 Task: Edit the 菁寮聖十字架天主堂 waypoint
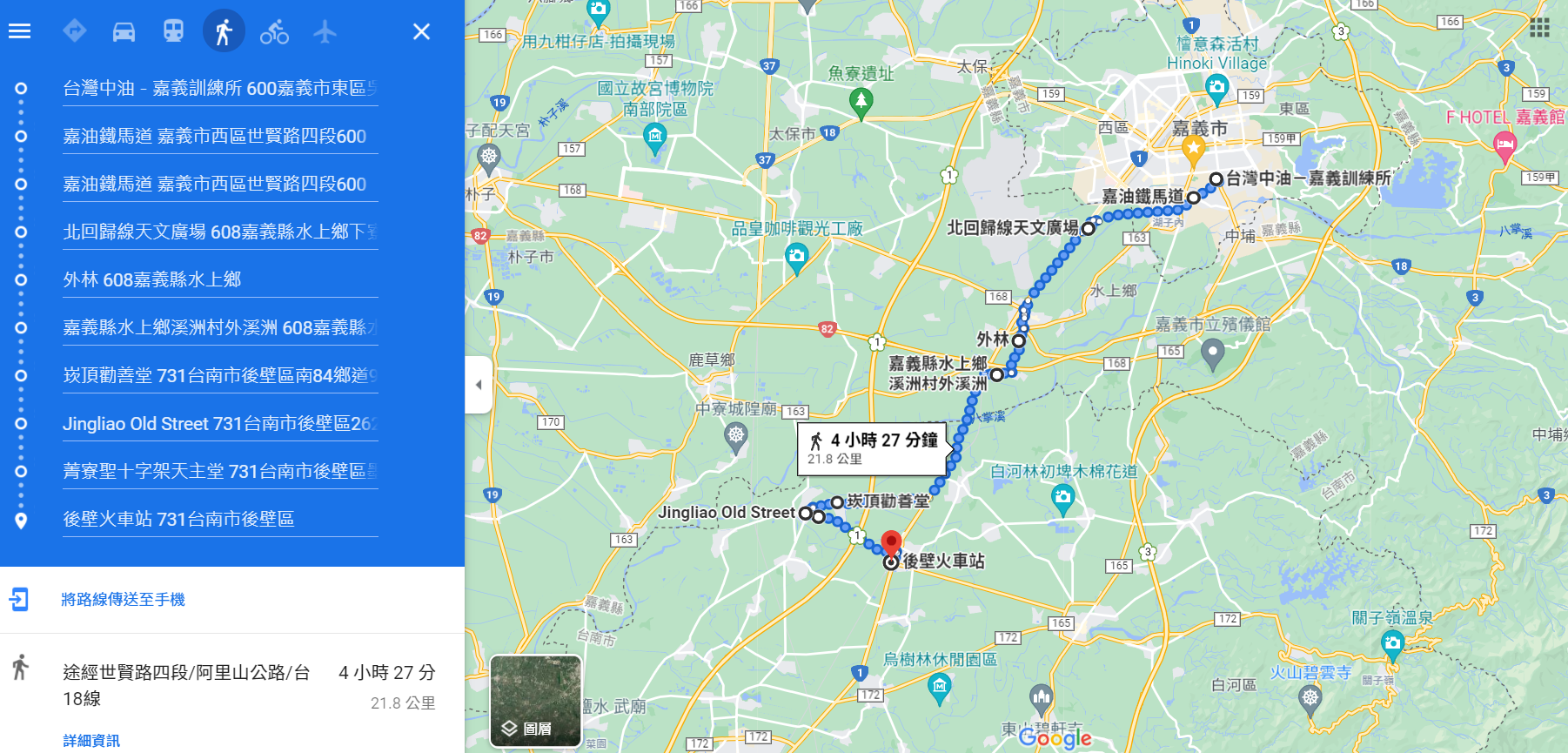click(219, 471)
